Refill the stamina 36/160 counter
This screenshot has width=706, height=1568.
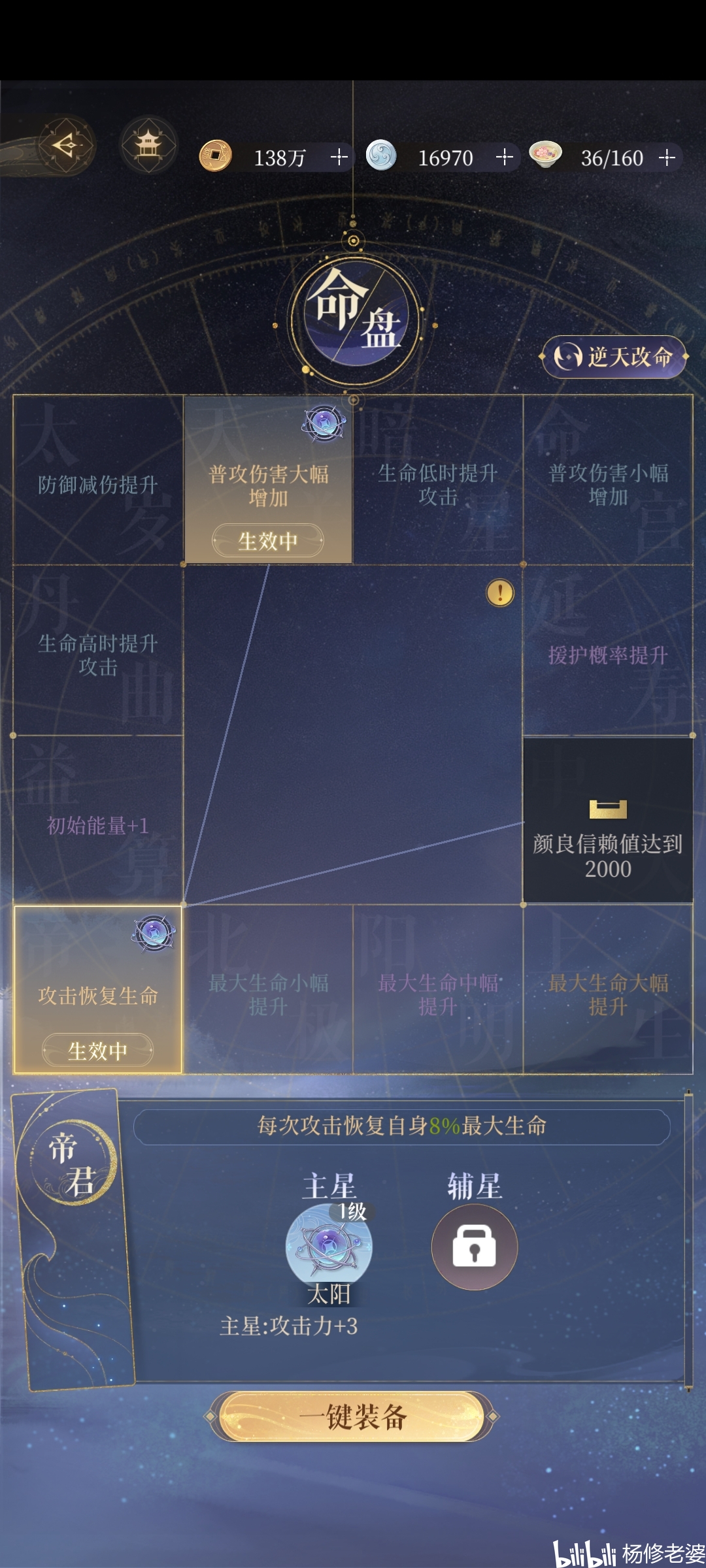[x=667, y=157]
